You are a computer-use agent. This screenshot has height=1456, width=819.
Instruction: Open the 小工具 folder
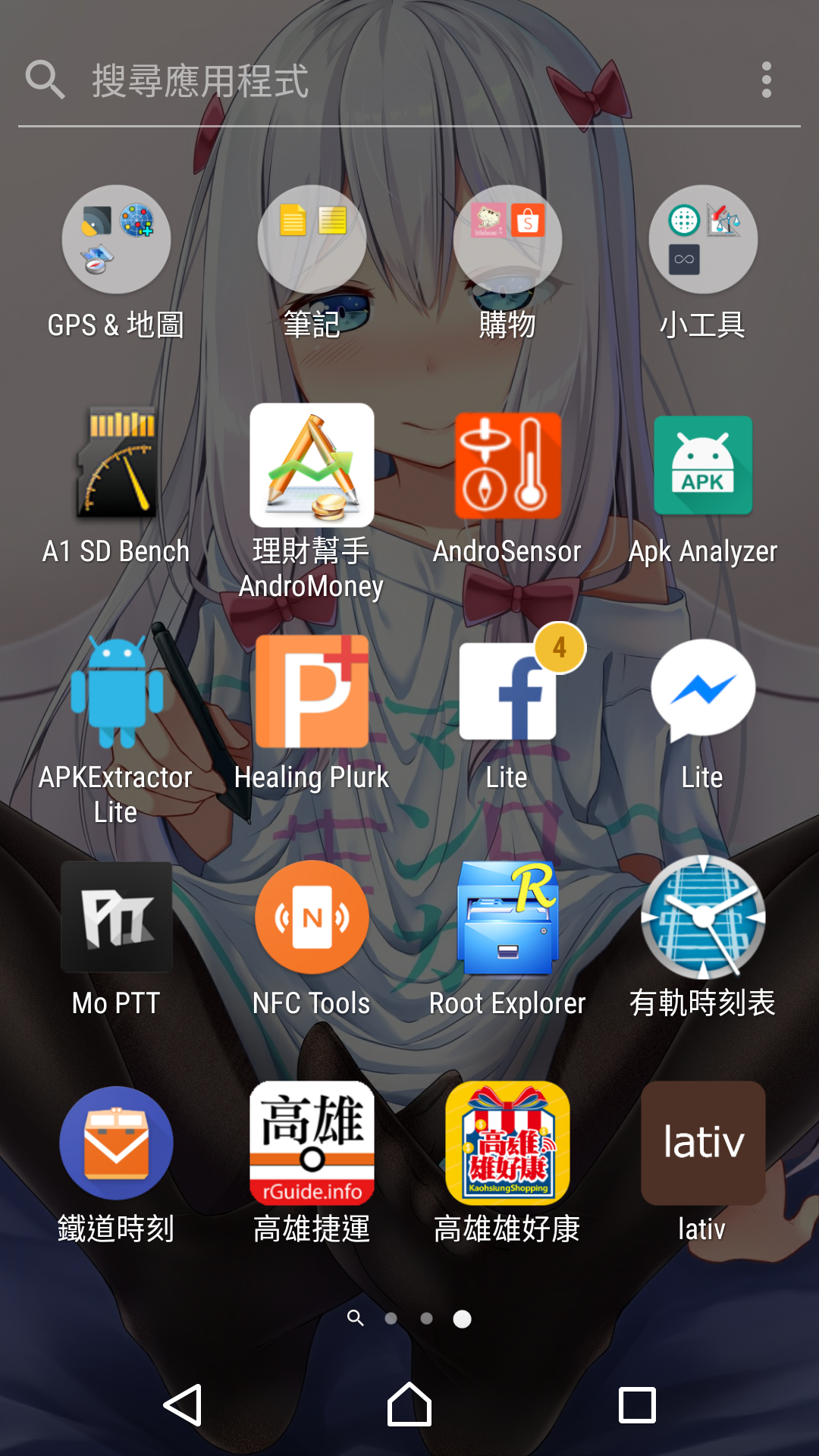(x=703, y=240)
